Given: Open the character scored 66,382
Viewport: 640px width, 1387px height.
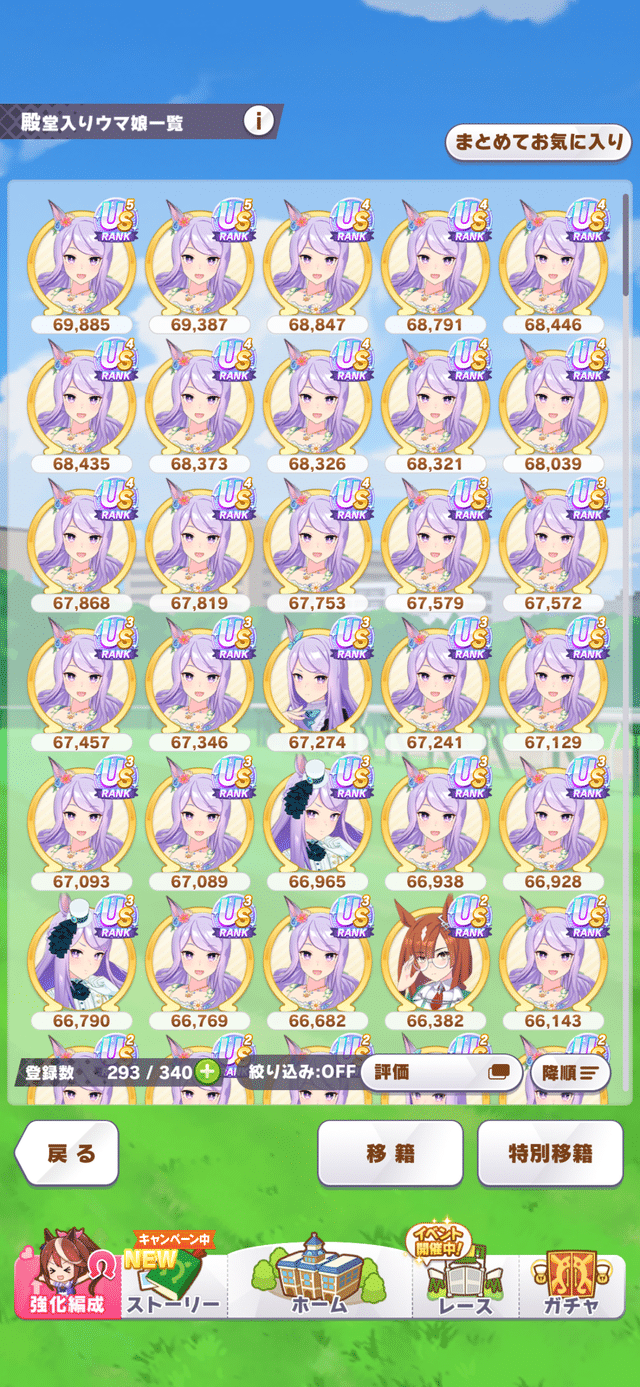Looking at the screenshot, I should click(435, 960).
